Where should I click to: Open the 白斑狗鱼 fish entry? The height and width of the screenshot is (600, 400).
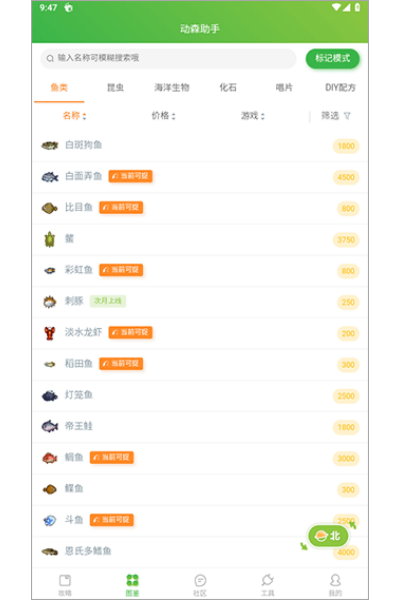click(x=200, y=145)
